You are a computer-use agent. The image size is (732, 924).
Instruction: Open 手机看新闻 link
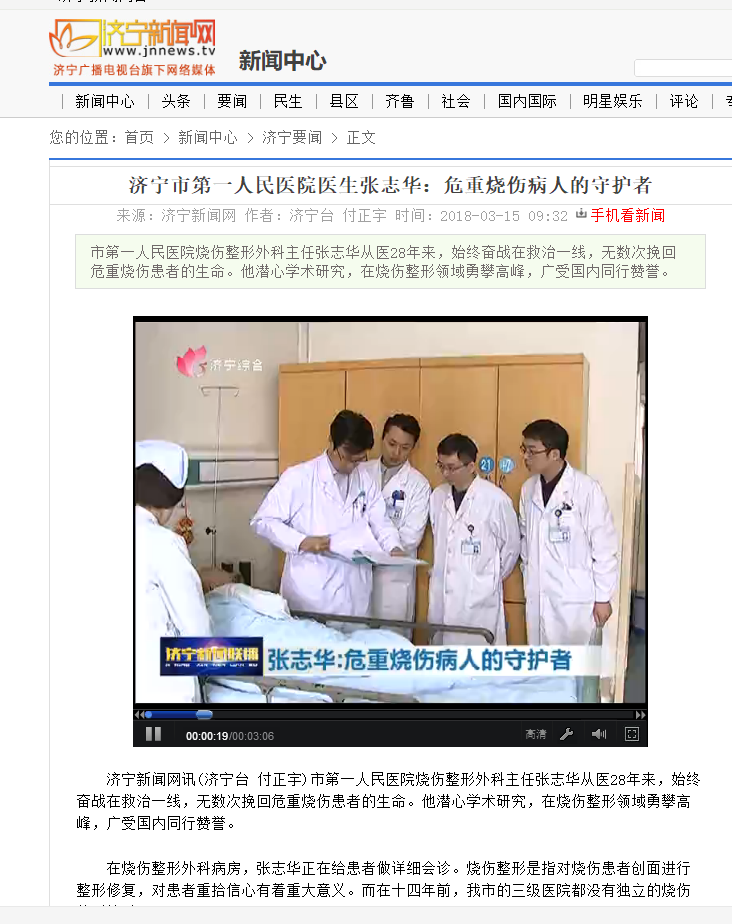626,215
